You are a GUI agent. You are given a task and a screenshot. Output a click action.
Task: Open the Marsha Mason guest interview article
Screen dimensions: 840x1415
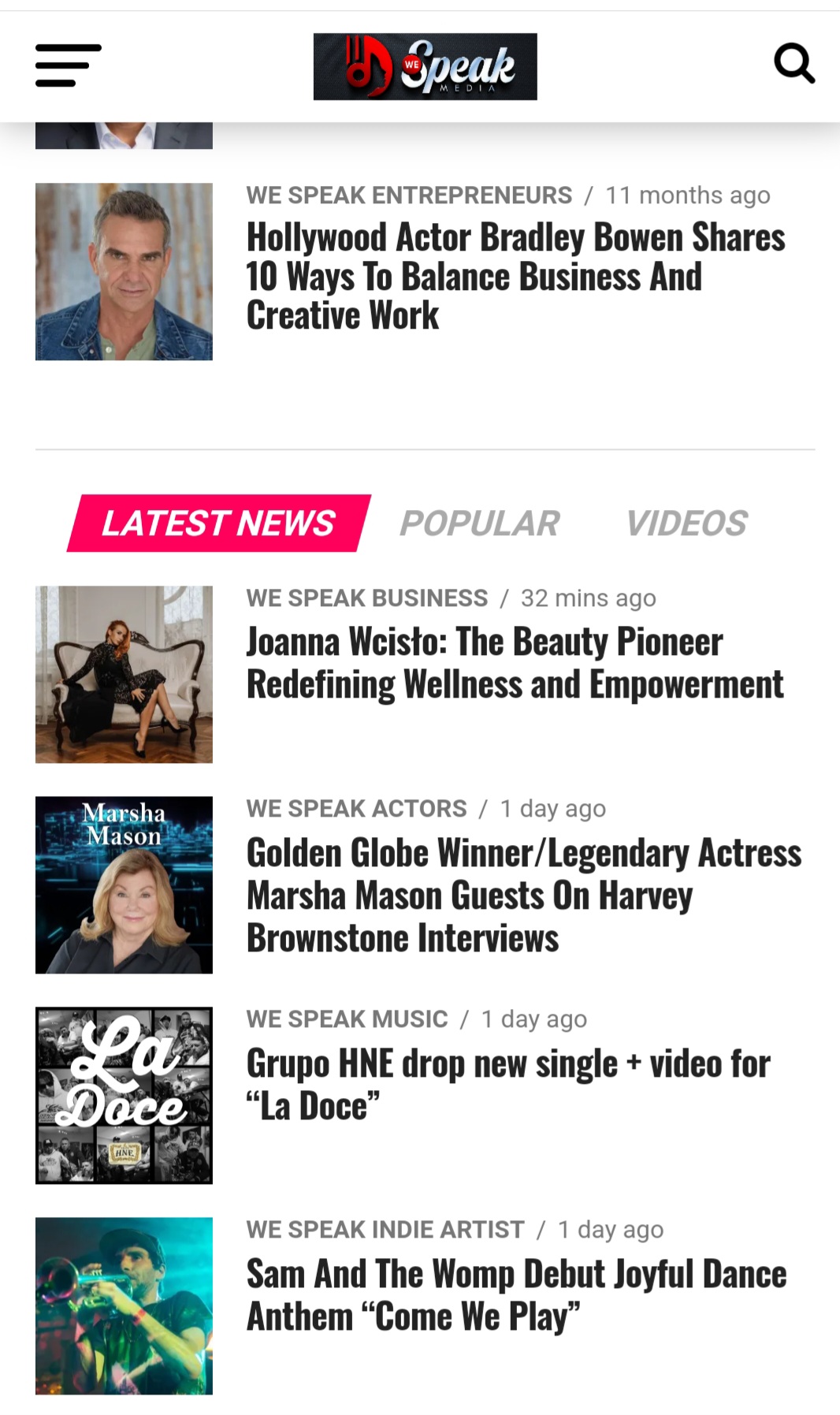524,896
